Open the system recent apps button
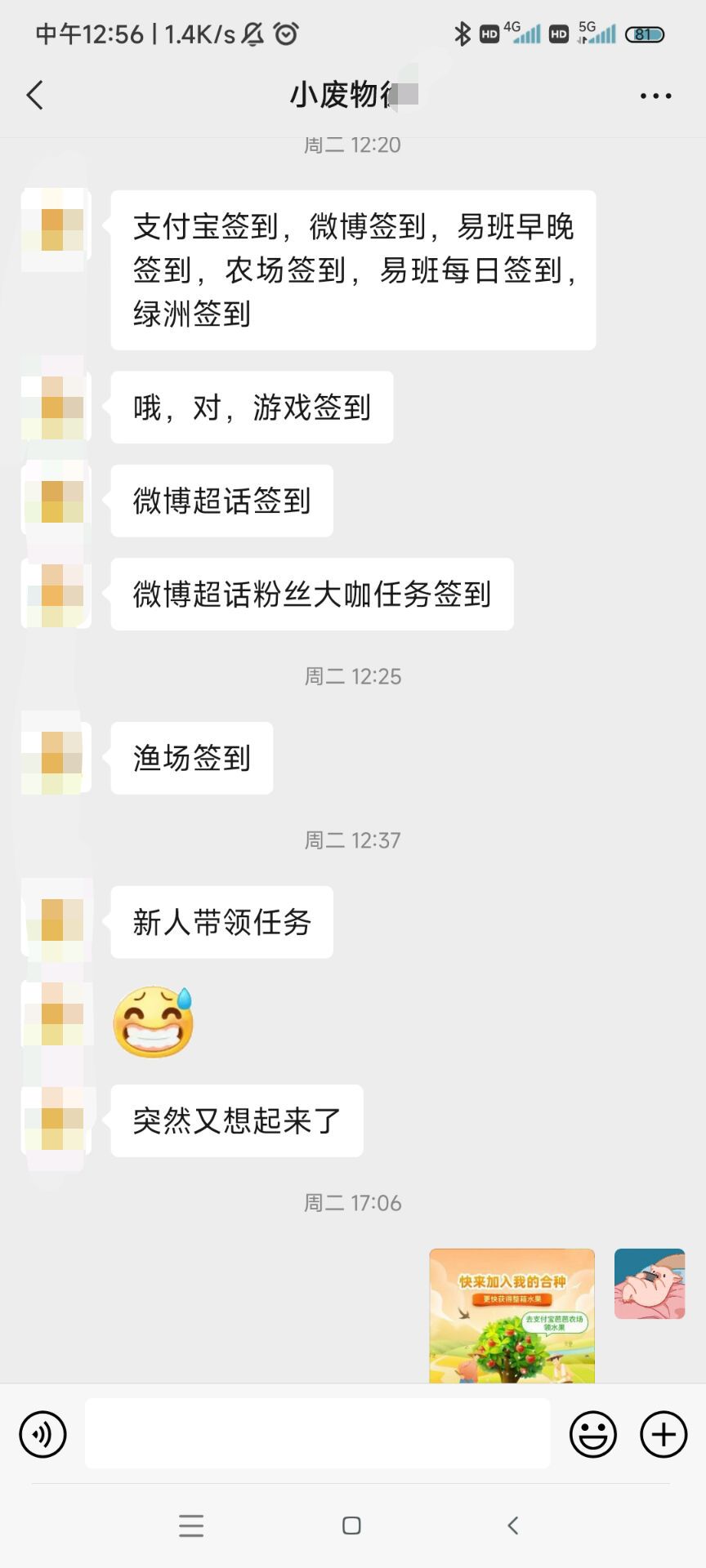The width and height of the screenshot is (706, 1568). pyautogui.click(x=191, y=1525)
